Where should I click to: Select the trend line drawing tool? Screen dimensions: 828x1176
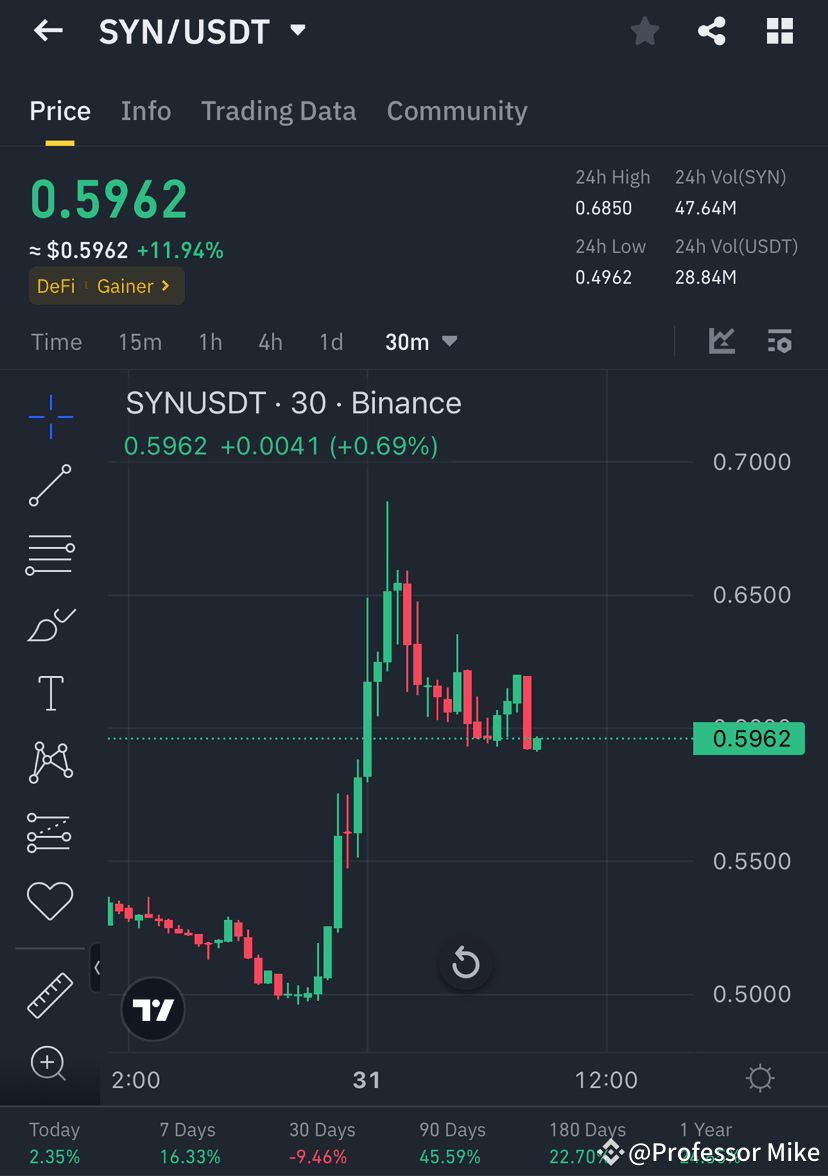tap(50, 487)
